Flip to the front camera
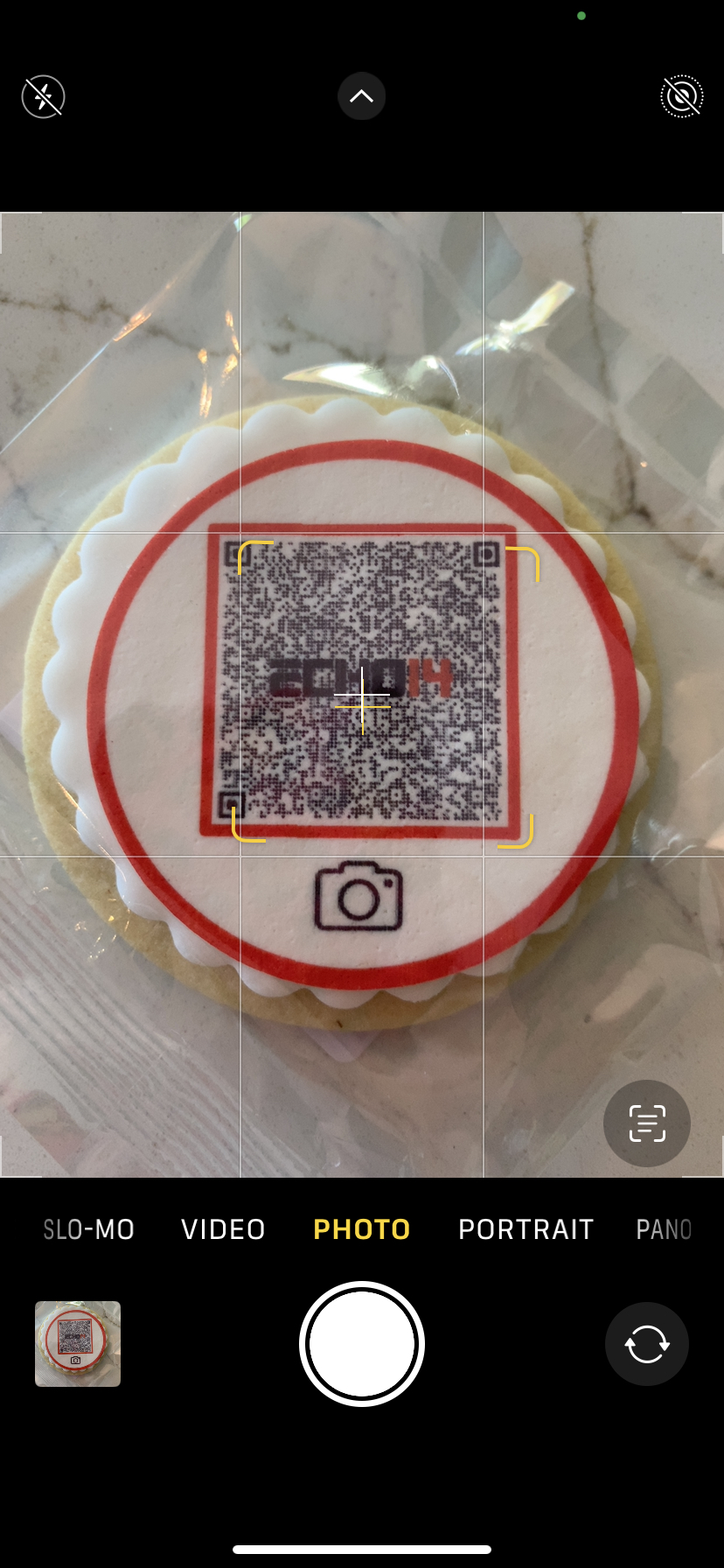Screen dimensions: 724x1568 [x=646, y=1343]
